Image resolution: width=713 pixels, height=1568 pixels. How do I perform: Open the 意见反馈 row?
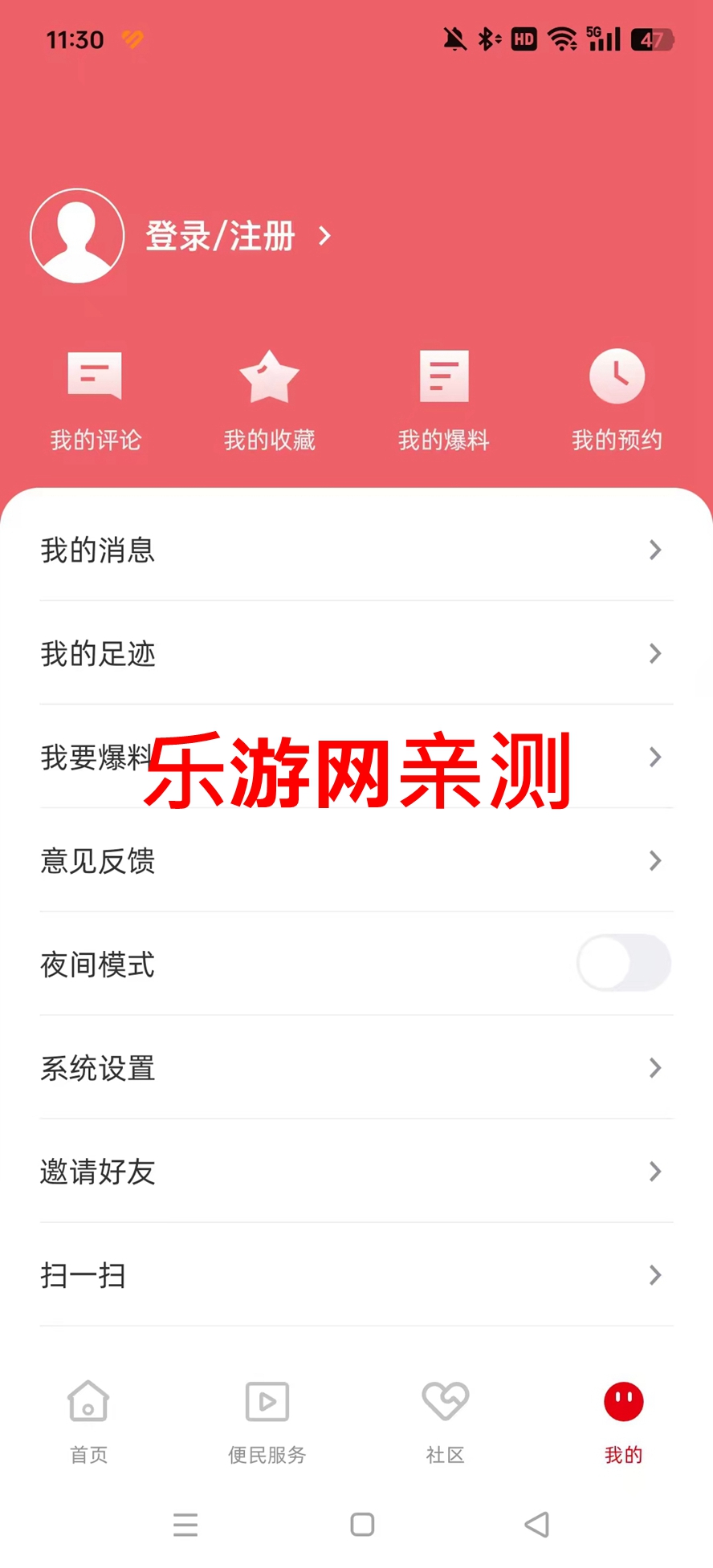point(356,861)
